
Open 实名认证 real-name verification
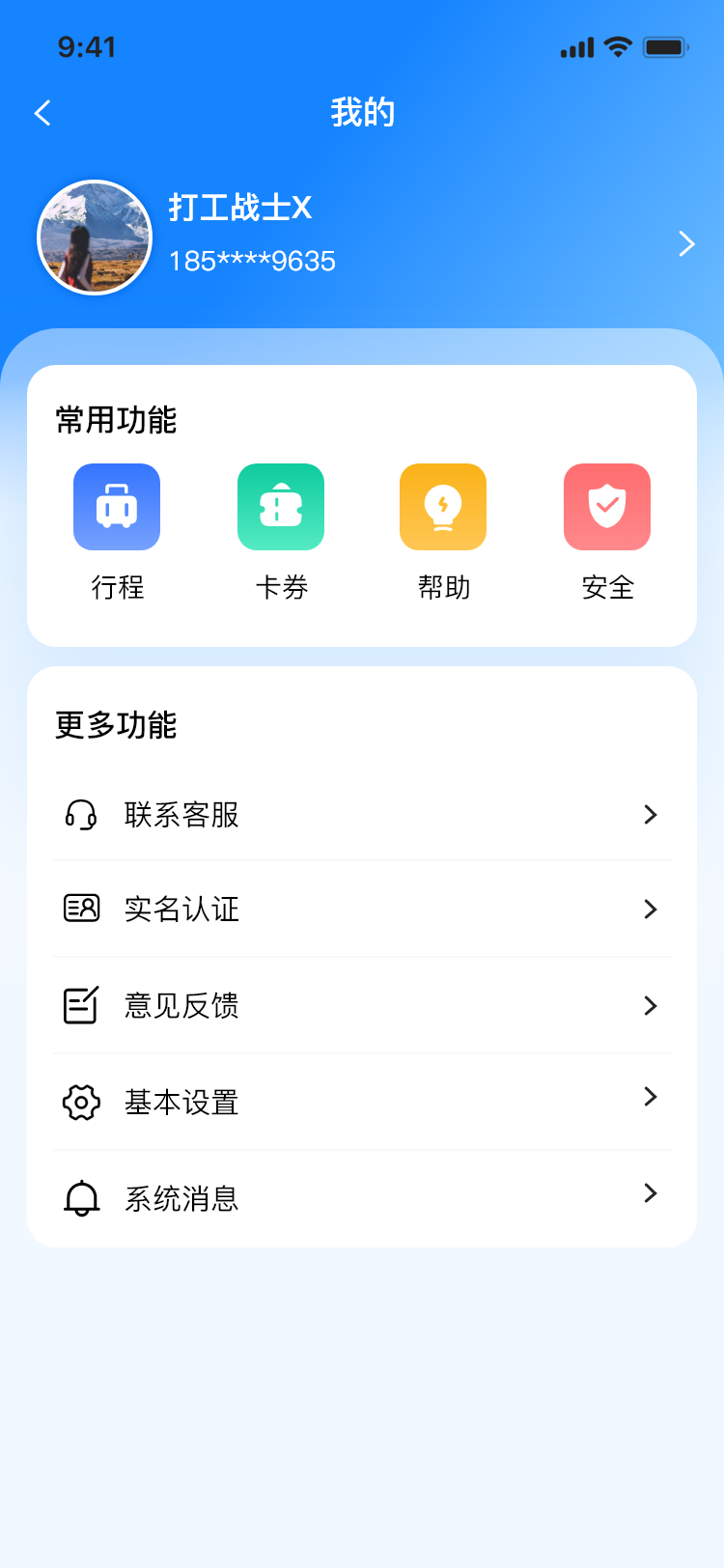(x=362, y=909)
